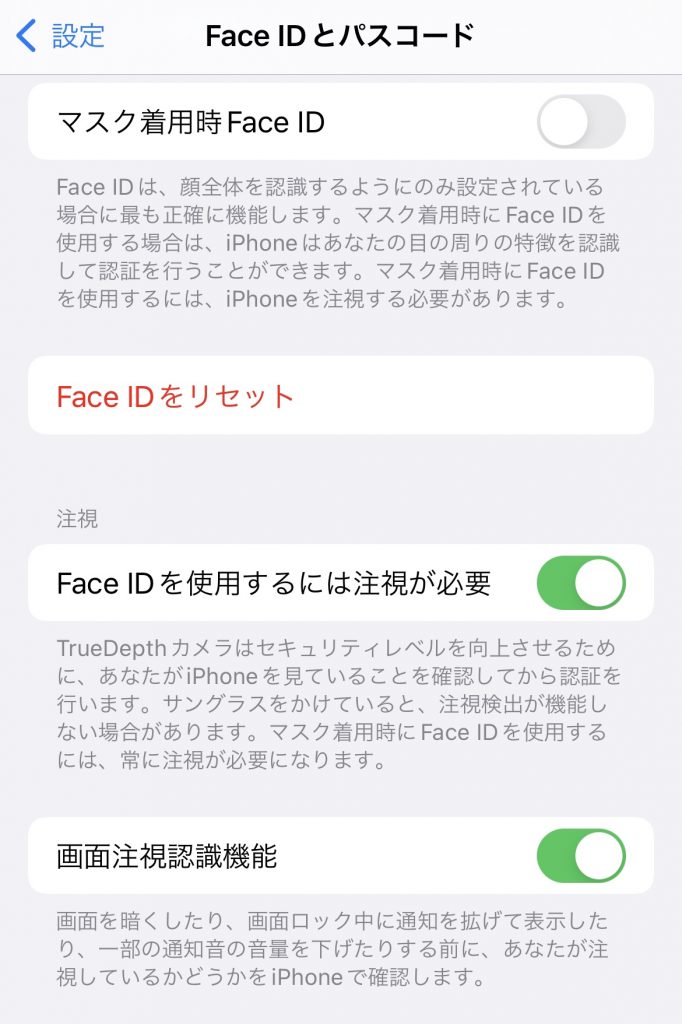Turn off Face ID を使用するには注視が必要
The width and height of the screenshot is (682, 1024).
tap(581, 583)
